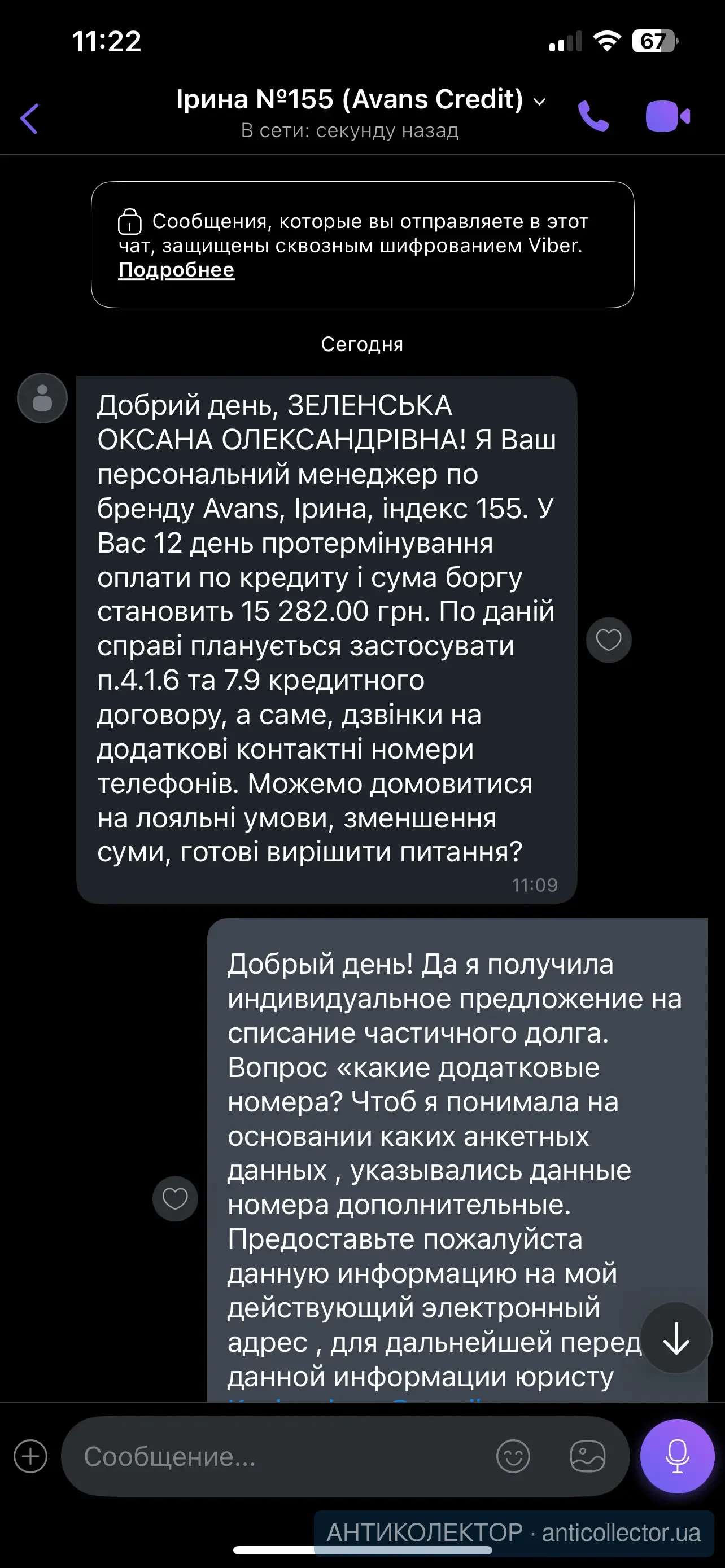Open the Подробнее link about encryption

(176, 270)
